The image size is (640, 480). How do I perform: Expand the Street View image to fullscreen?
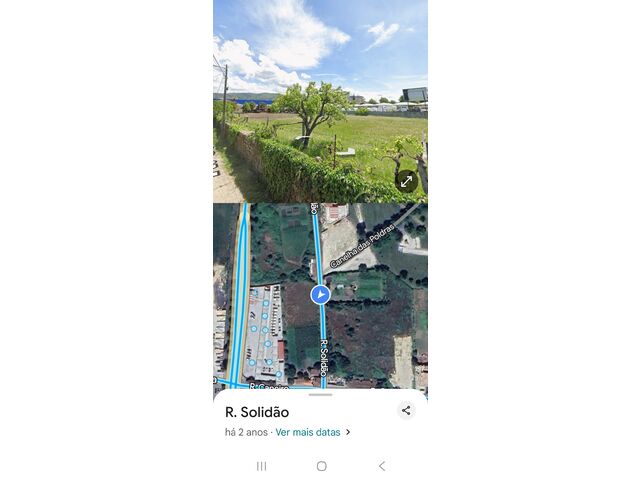click(x=406, y=181)
